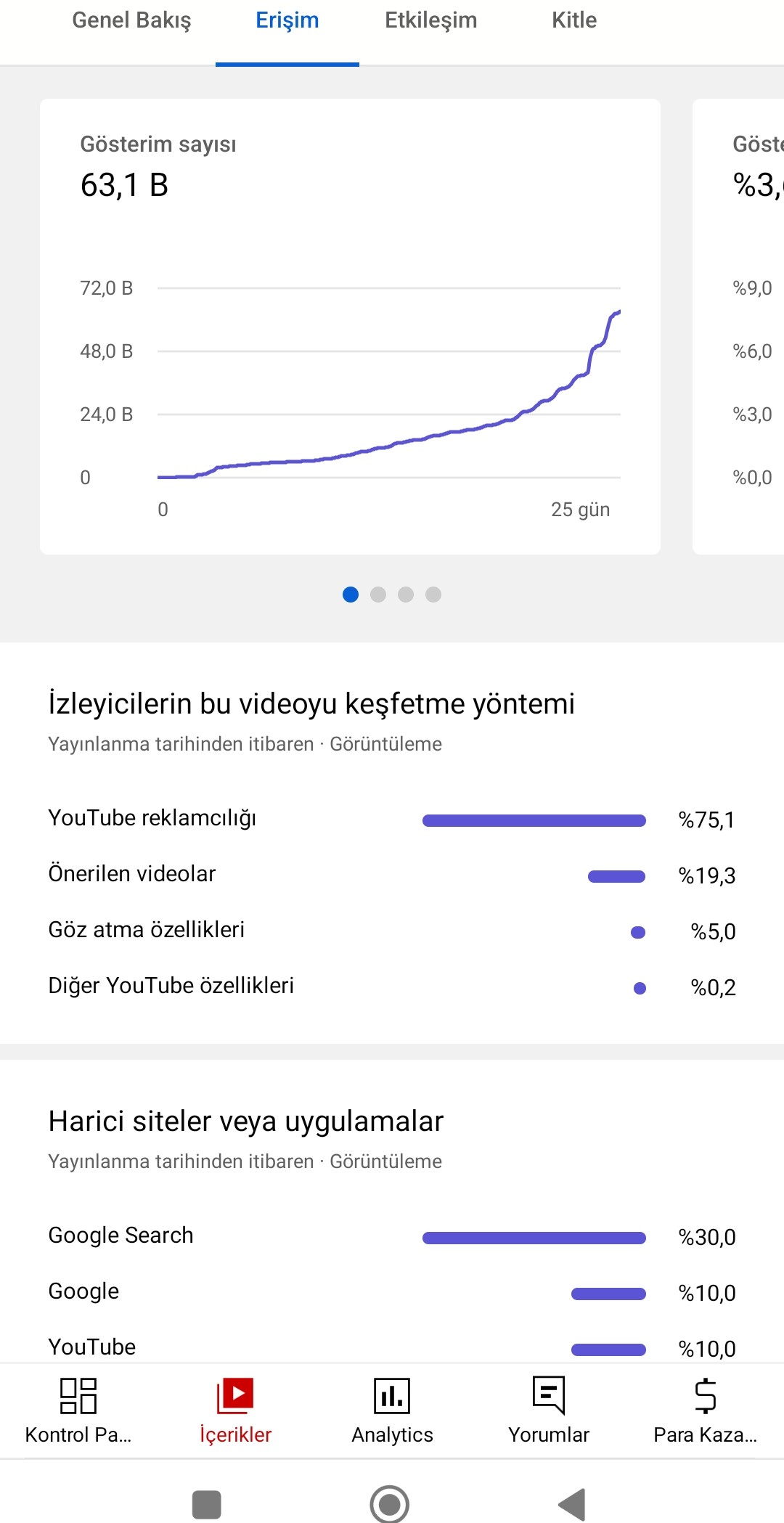This screenshot has width=784, height=1523.
Task: Go to Para Kazanma in bottom navigation
Action: (706, 1410)
